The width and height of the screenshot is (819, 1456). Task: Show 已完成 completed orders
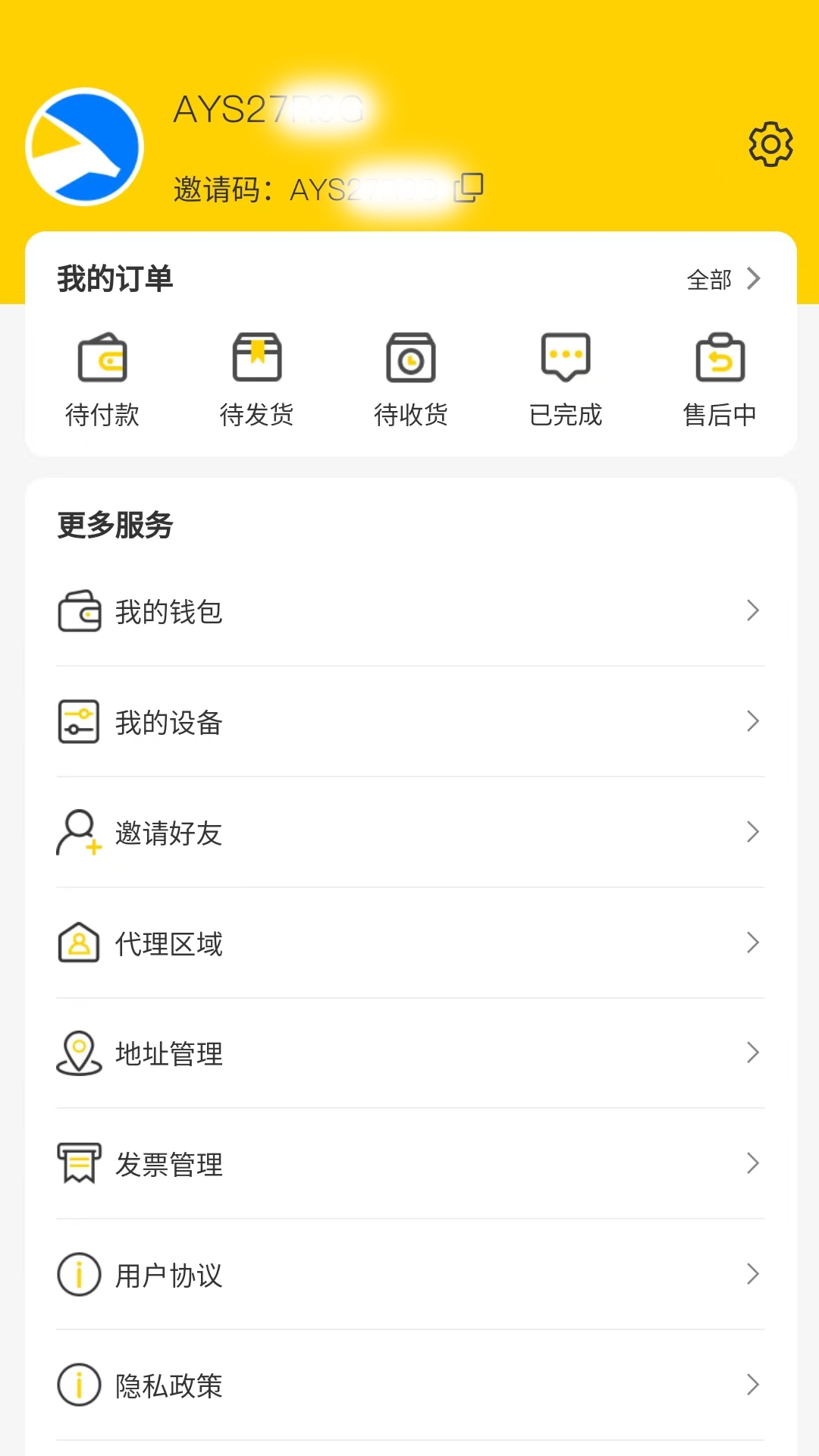click(566, 381)
